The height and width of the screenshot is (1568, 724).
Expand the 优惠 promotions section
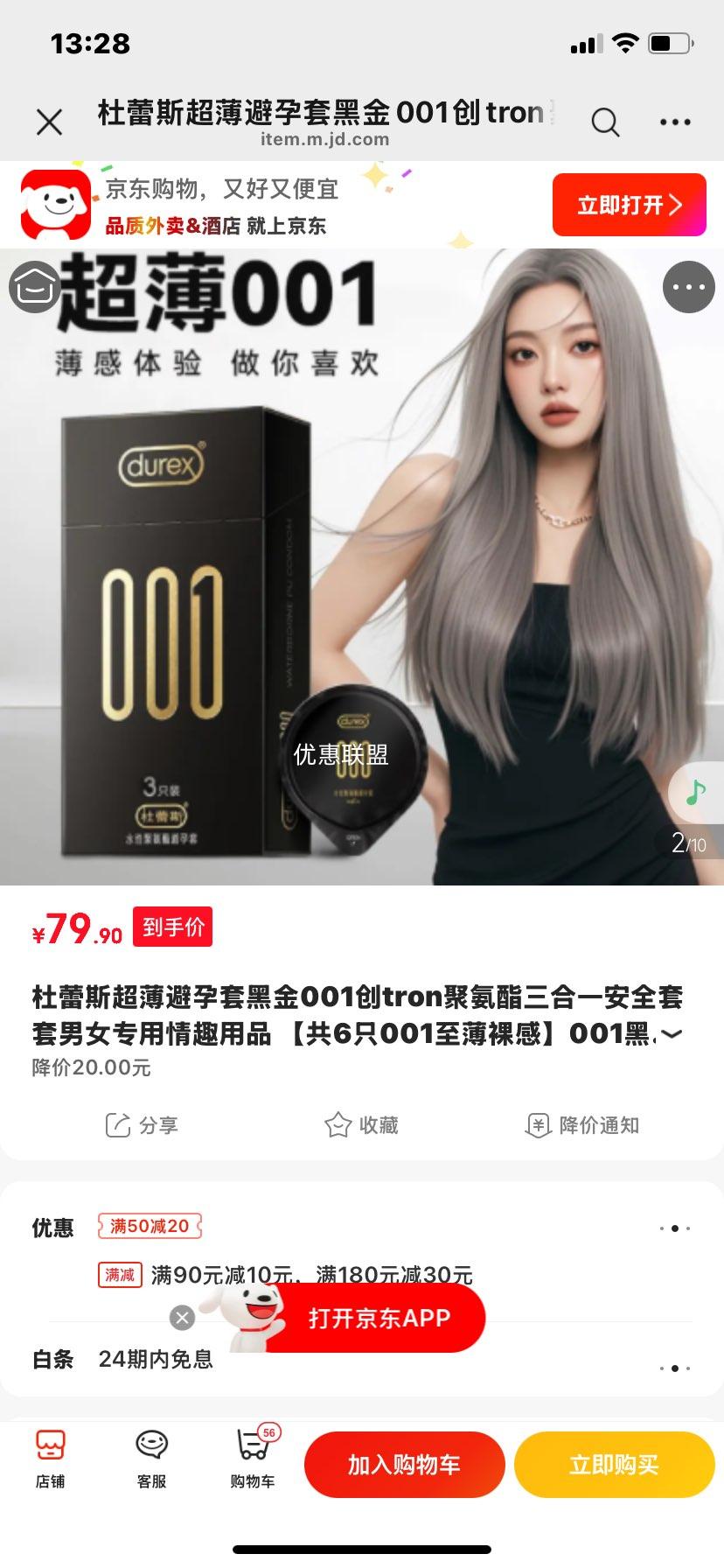(x=673, y=1228)
